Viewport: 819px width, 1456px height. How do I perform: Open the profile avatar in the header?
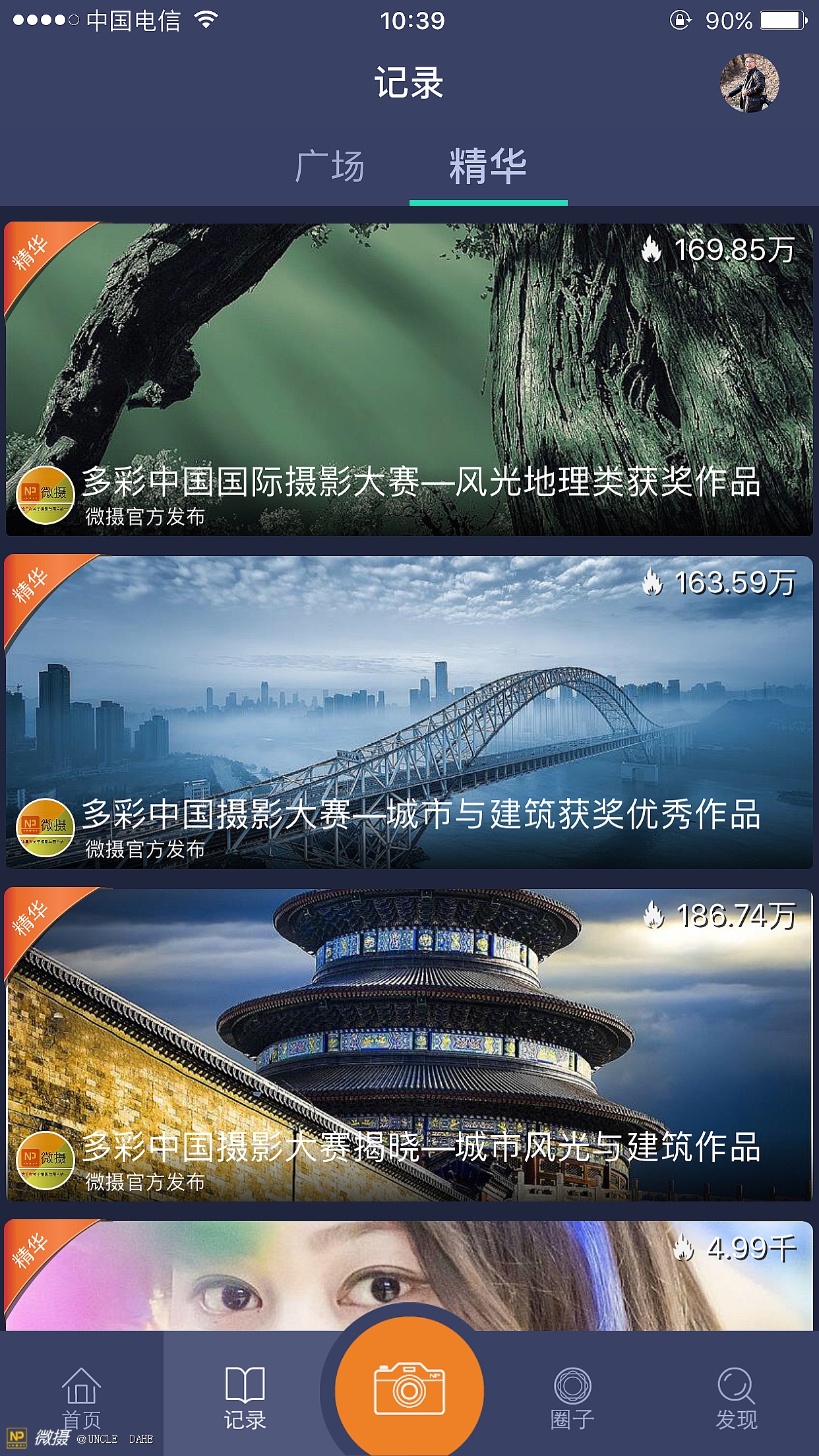pyautogui.click(x=749, y=83)
